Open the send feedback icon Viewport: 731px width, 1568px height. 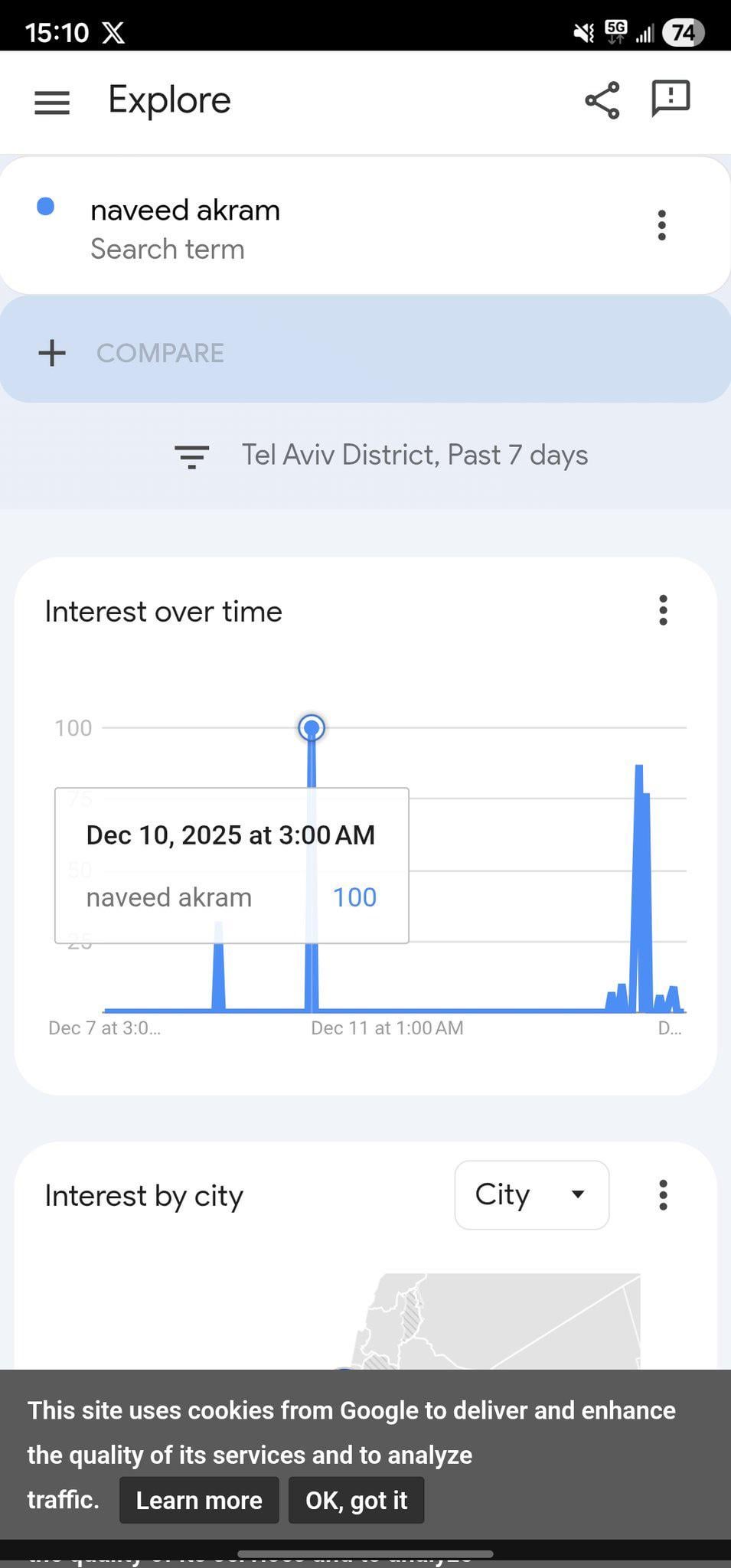click(671, 99)
